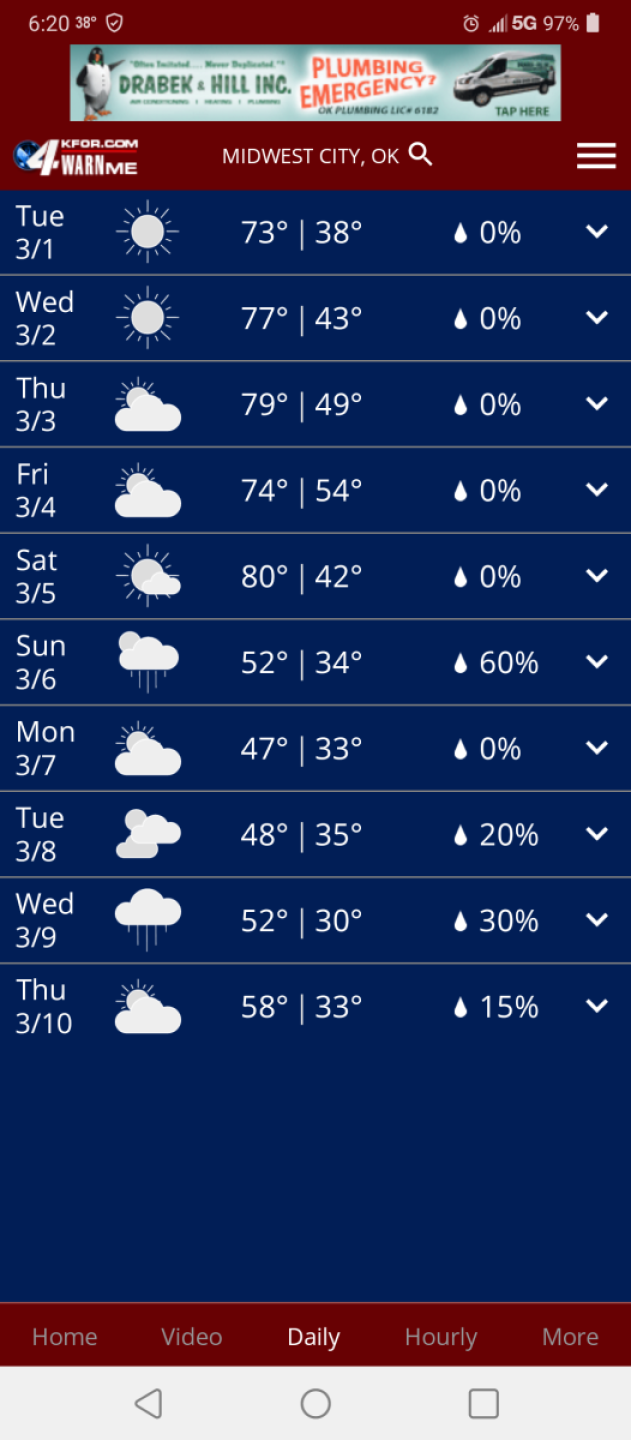Switch to the Video tab
Image resolution: width=631 pixels, height=1440 pixels.
[x=191, y=1337]
